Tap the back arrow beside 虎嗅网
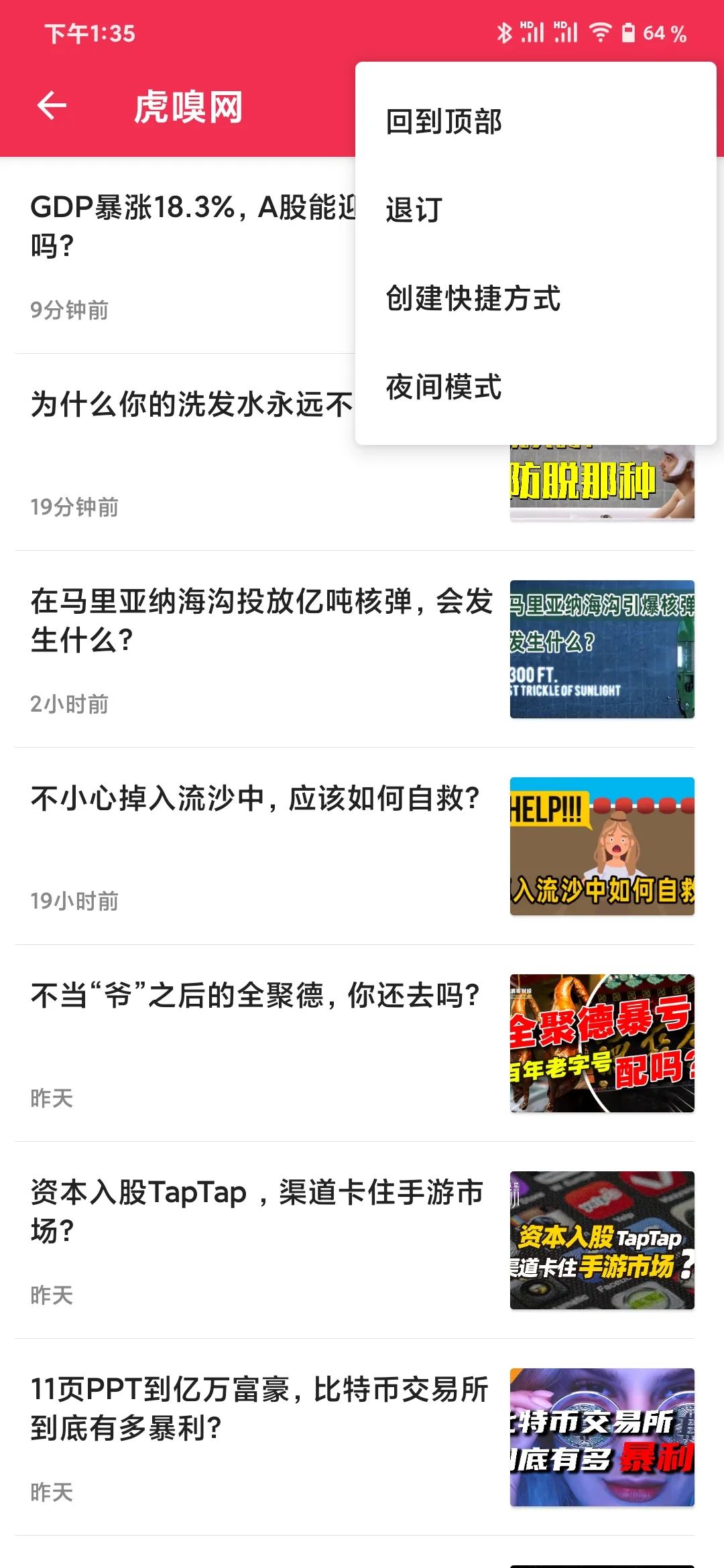This screenshot has width=724, height=1568. click(52, 106)
